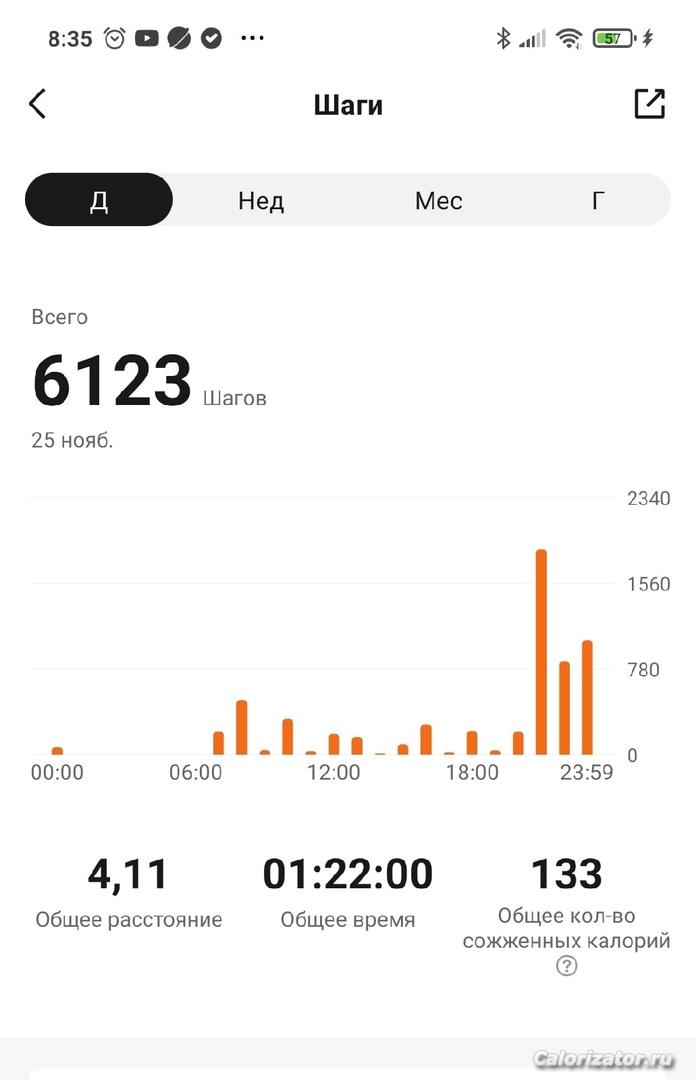Switch to the Мес monthly view
The width and height of the screenshot is (696, 1080).
click(438, 200)
